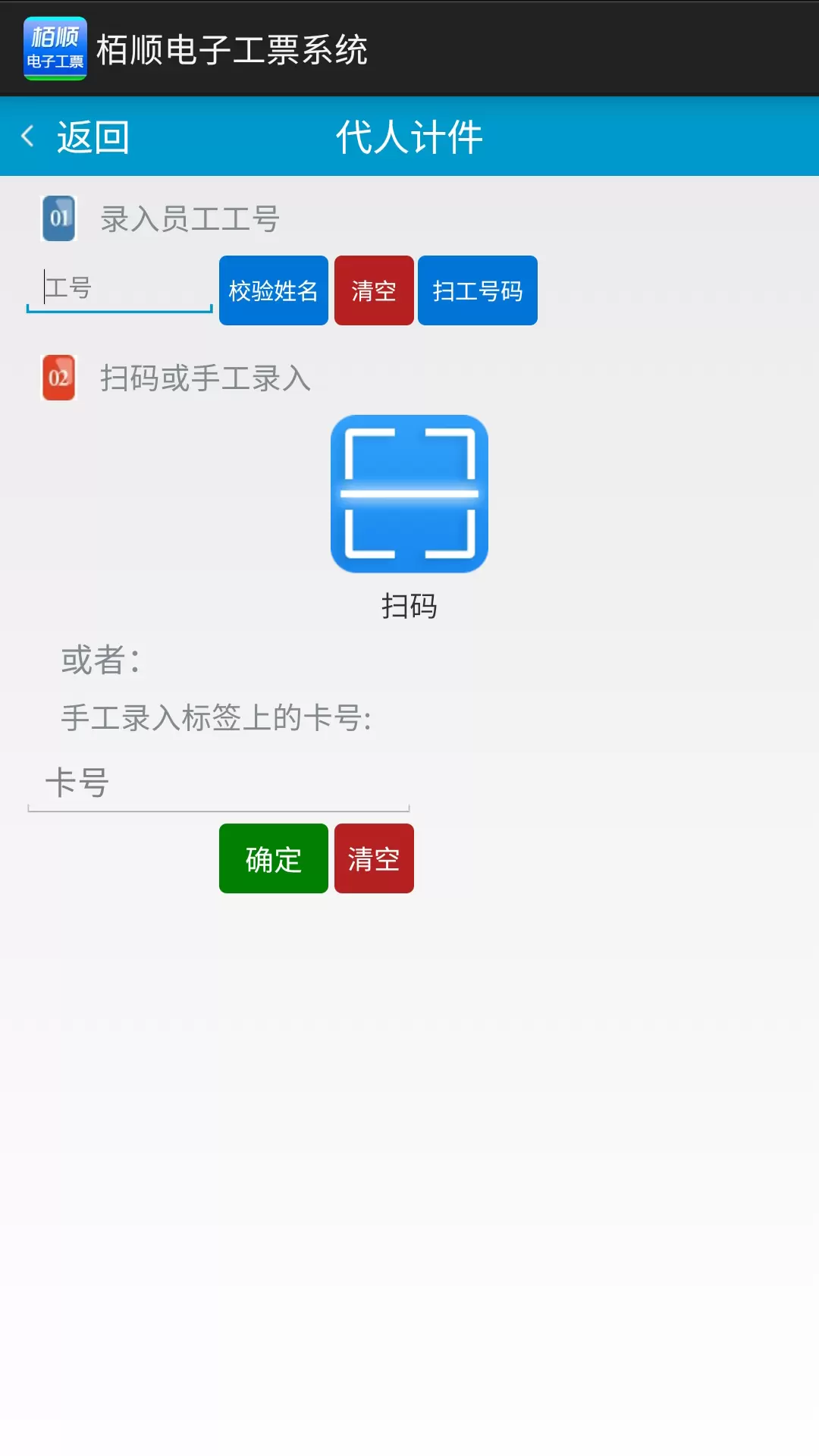This screenshot has height=1456, width=819.
Task: Open the 扫工号码 employee code scanner
Action: (478, 290)
